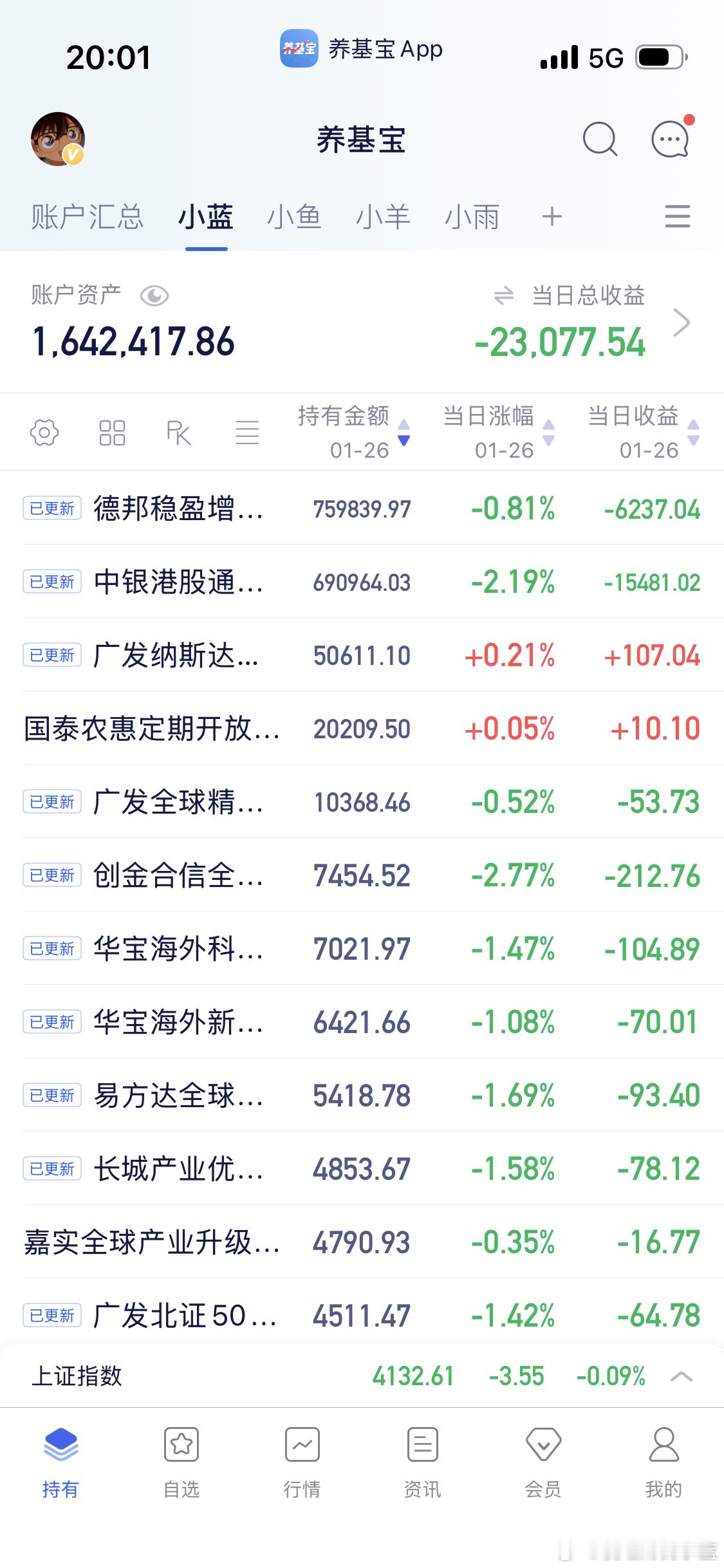This screenshot has height=1568, width=724.
Task: Sort holdings by 持有金额
Action: [x=353, y=432]
